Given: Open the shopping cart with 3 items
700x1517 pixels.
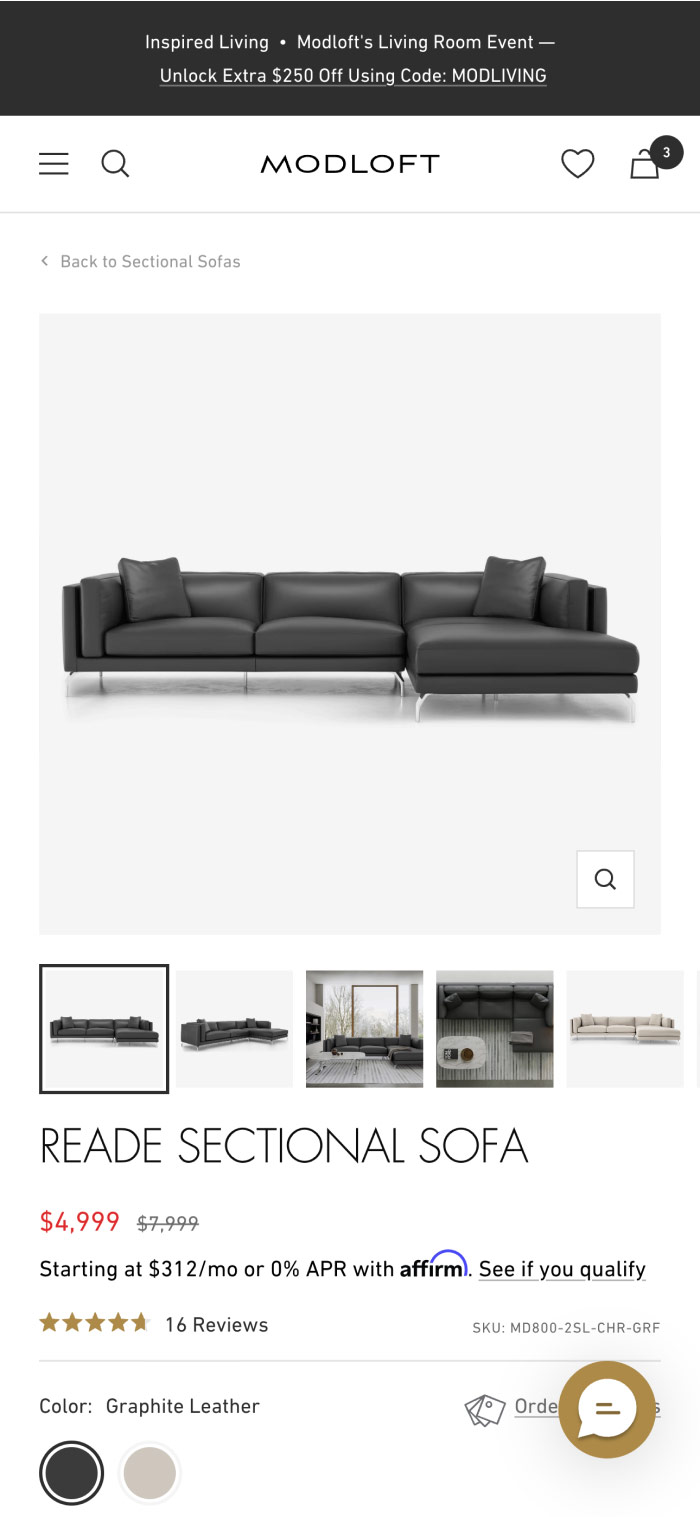Looking at the screenshot, I should tap(646, 164).
